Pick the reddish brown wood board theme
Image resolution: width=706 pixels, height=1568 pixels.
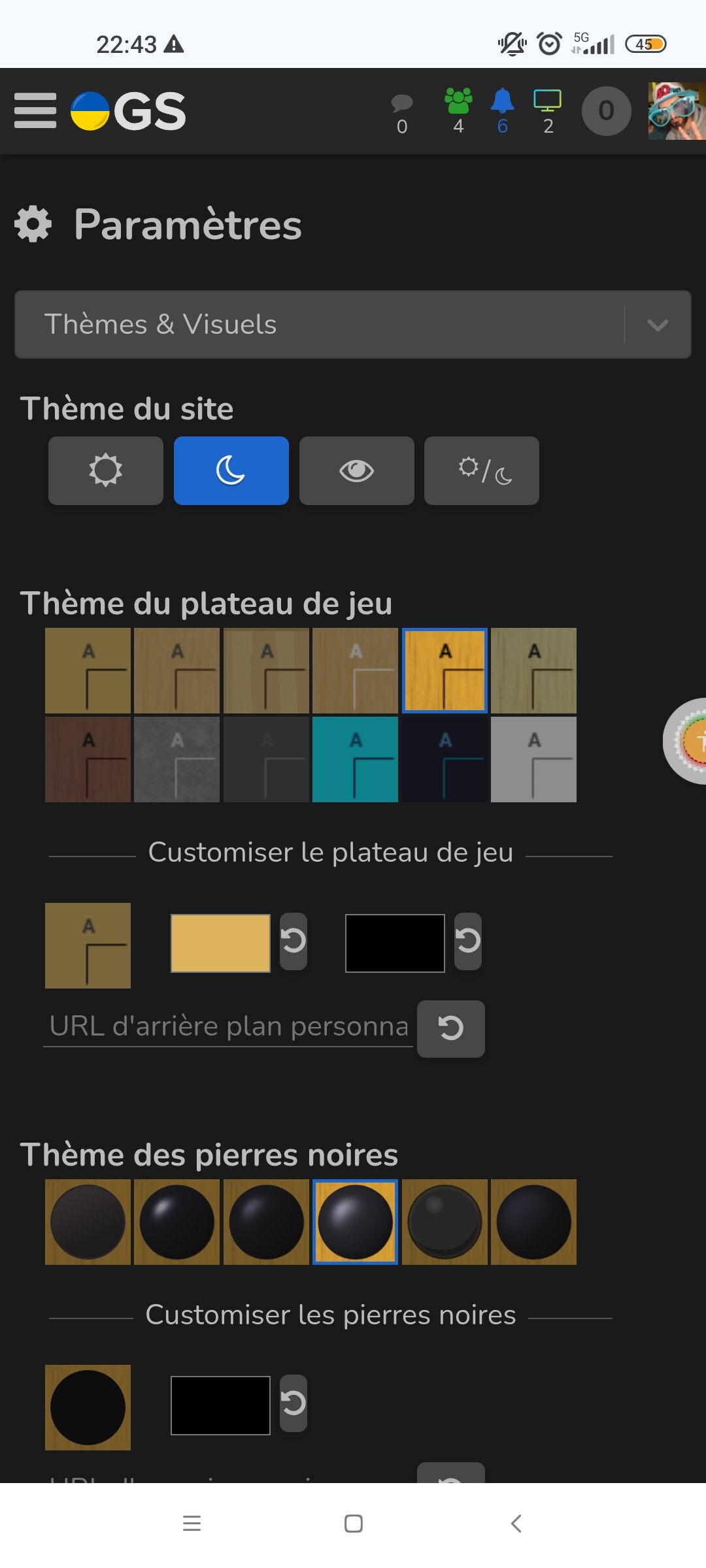point(88,759)
